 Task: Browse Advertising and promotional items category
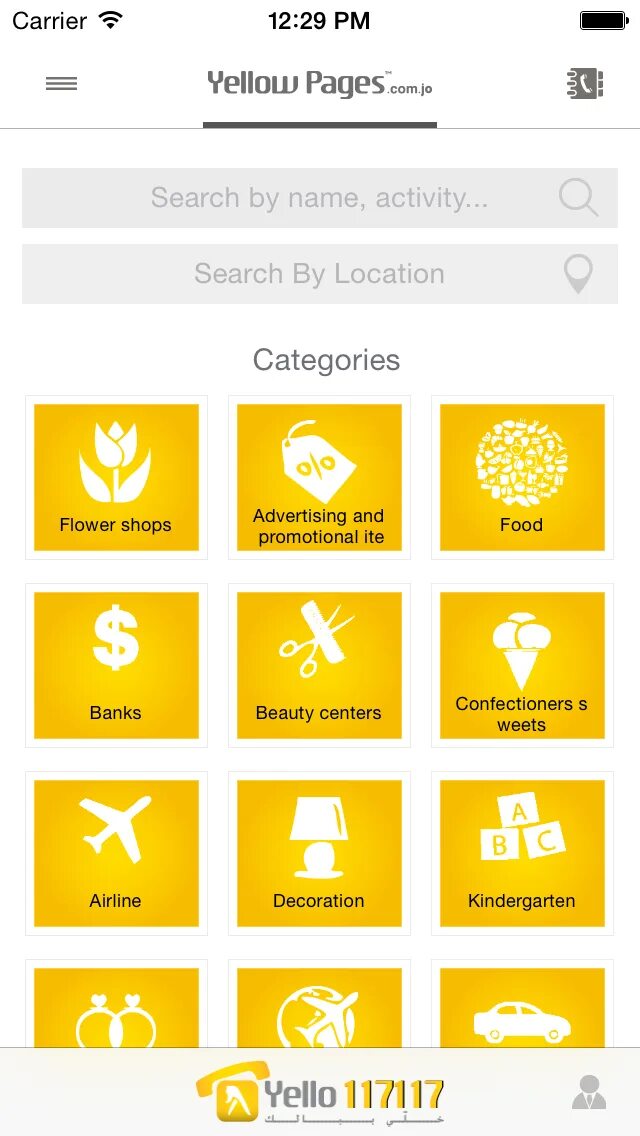[x=319, y=477]
